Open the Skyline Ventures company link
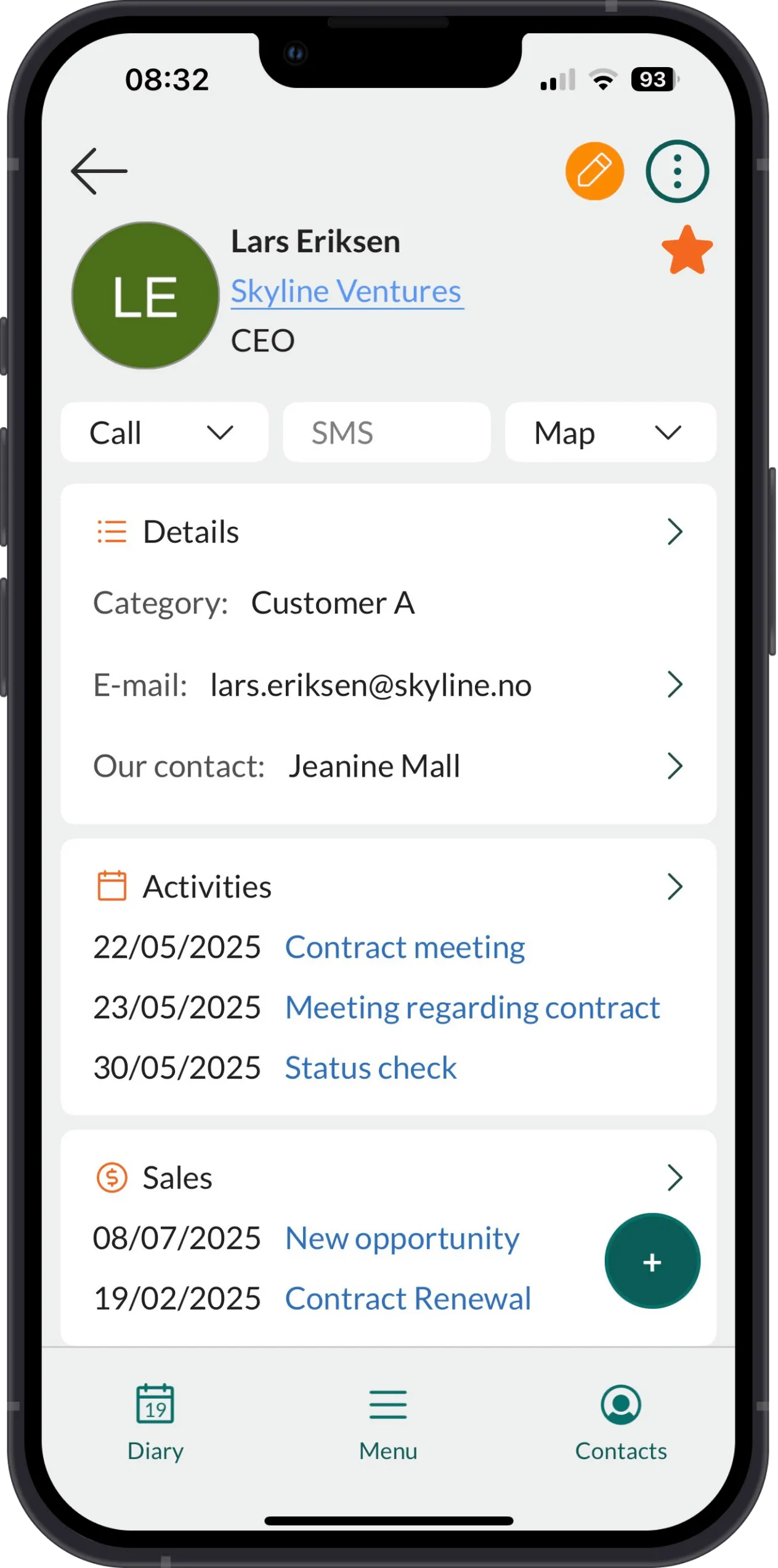The image size is (778, 1568). 346,291
